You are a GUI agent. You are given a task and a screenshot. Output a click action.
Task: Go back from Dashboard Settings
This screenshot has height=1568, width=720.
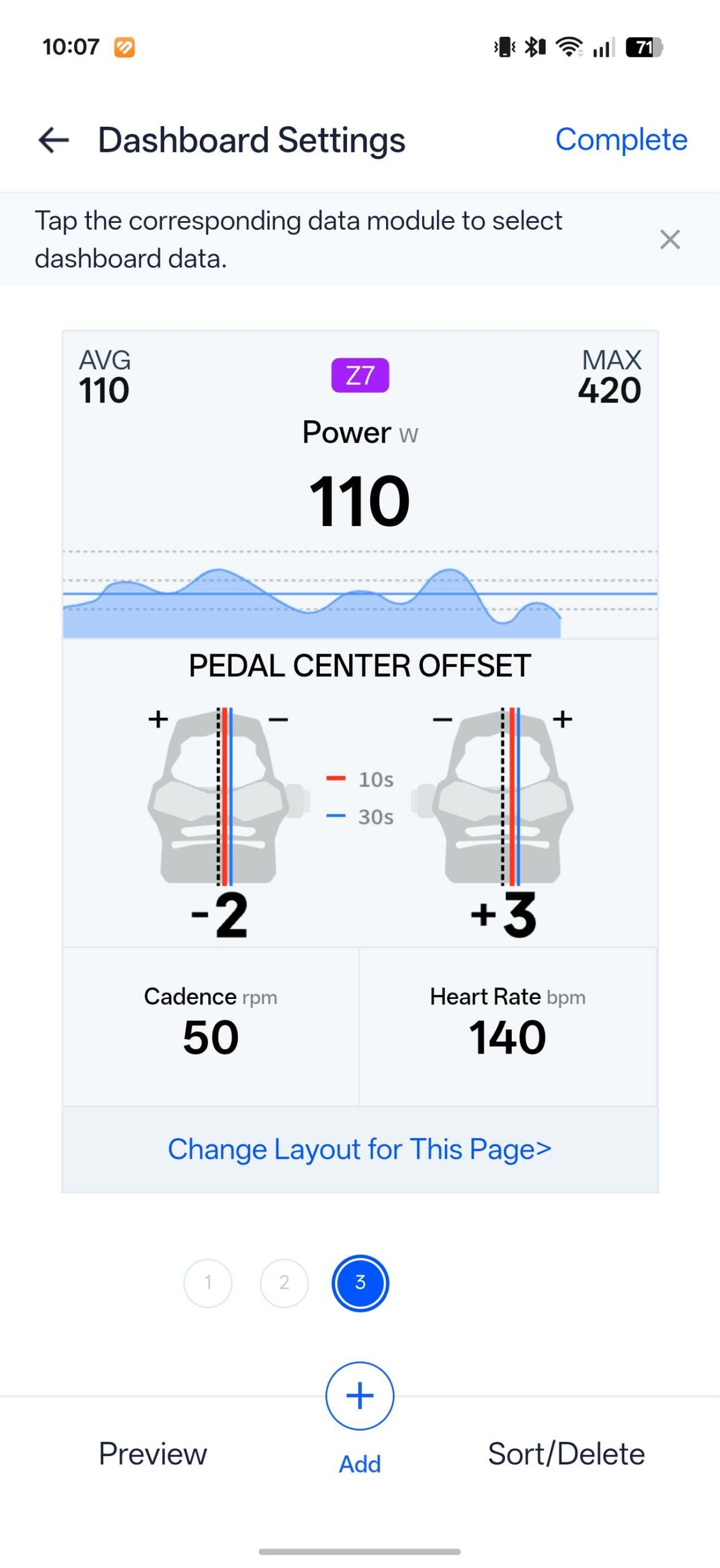(53, 140)
